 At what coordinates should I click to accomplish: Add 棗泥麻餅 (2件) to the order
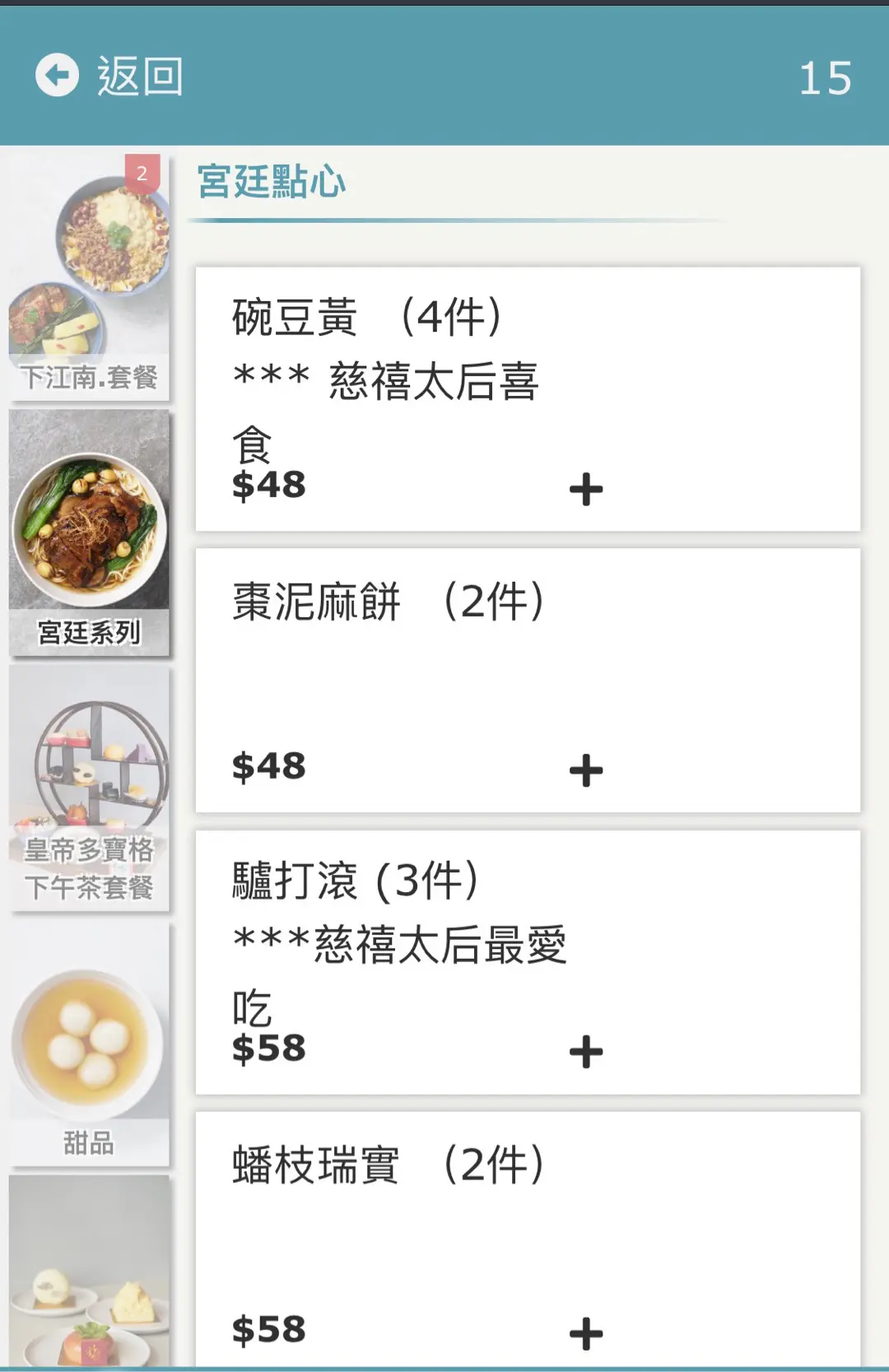(586, 771)
